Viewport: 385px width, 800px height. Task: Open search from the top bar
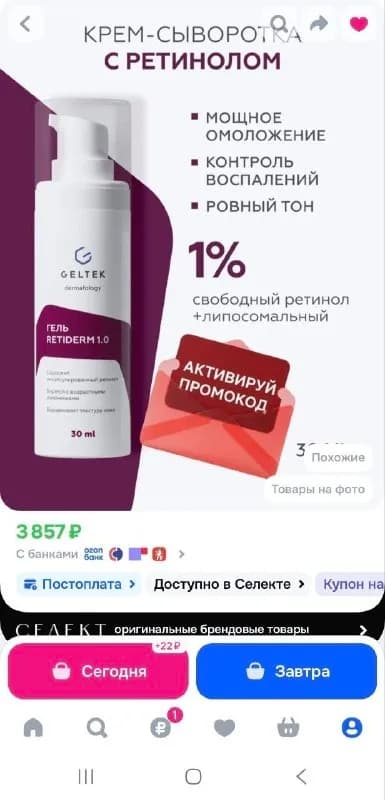[278, 23]
